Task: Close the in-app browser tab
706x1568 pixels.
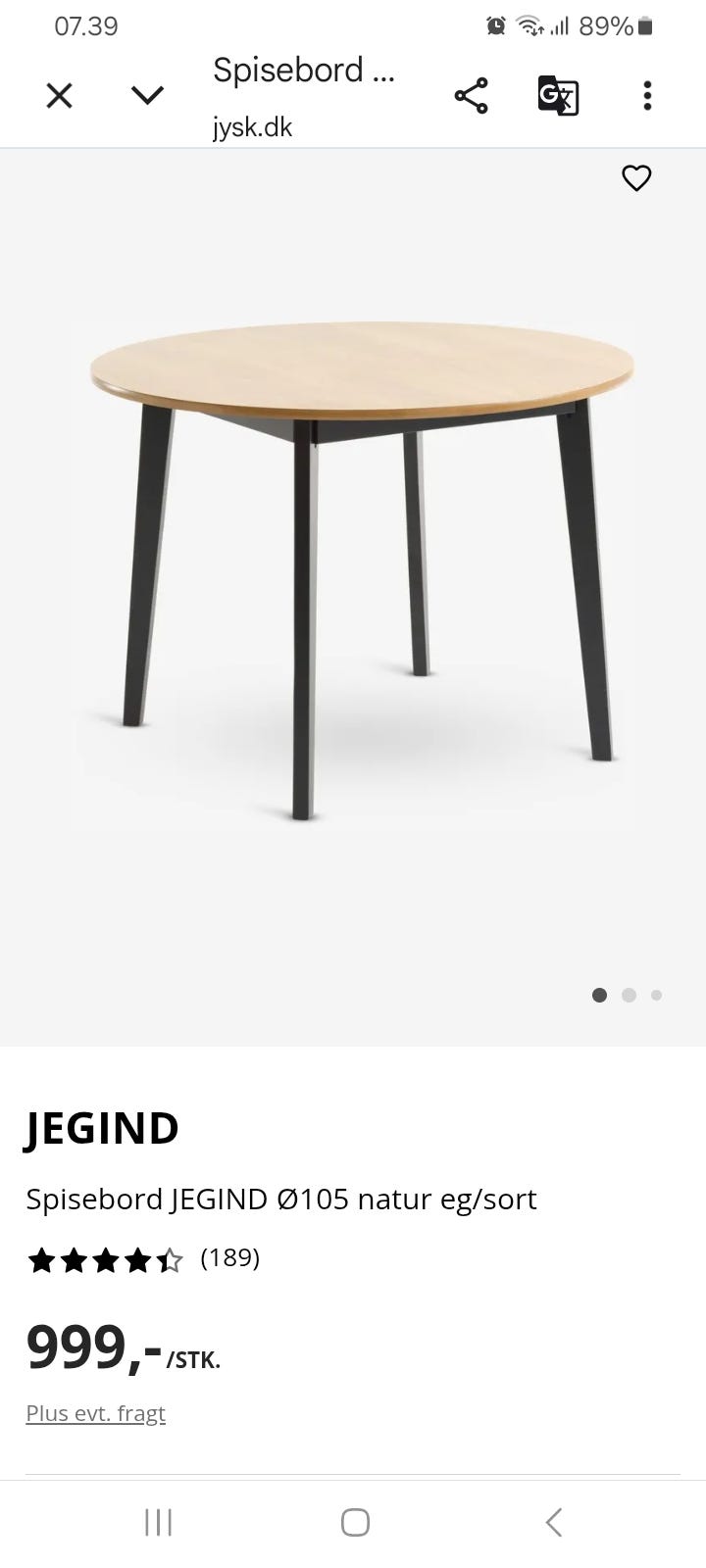Action: pos(60,96)
